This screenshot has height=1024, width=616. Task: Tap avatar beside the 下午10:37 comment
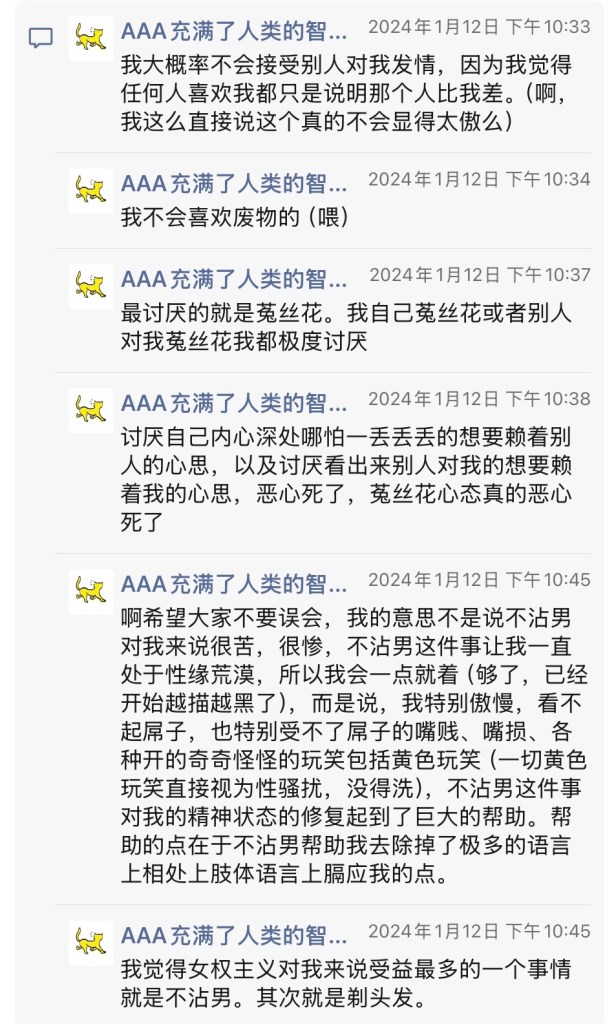(x=91, y=287)
